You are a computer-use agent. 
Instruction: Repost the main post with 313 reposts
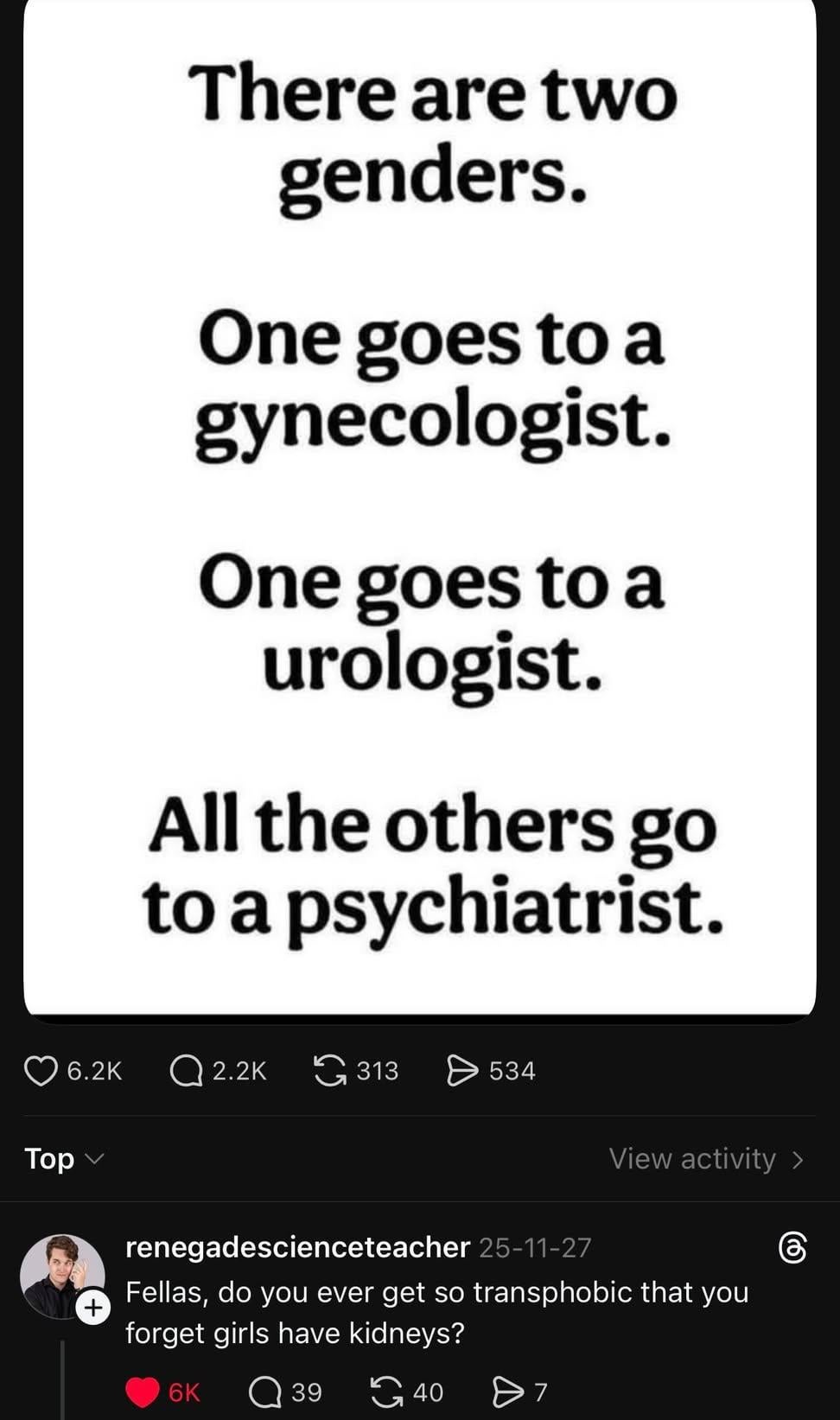point(329,1071)
